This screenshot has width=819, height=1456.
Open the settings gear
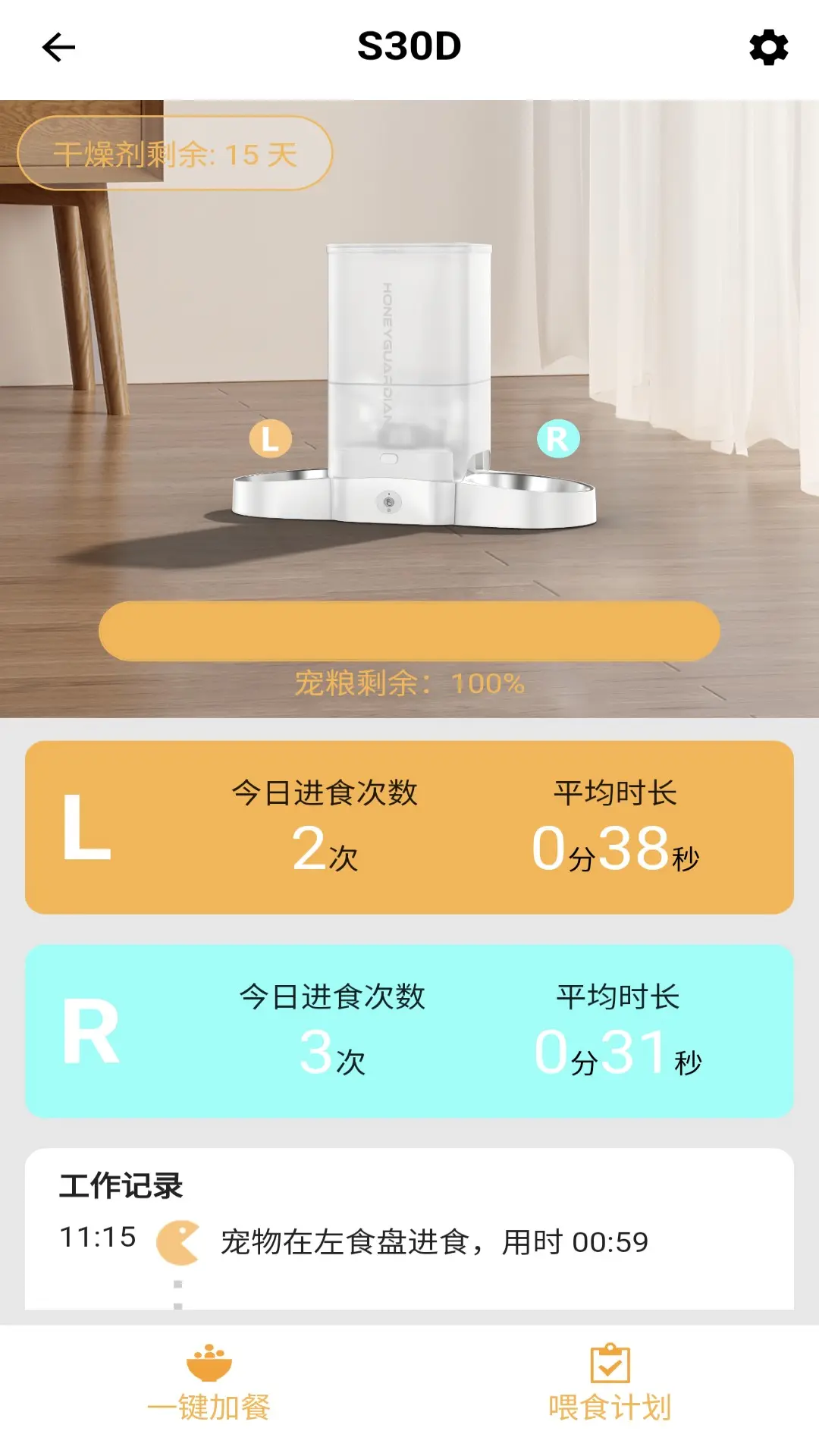pyautogui.click(x=768, y=48)
